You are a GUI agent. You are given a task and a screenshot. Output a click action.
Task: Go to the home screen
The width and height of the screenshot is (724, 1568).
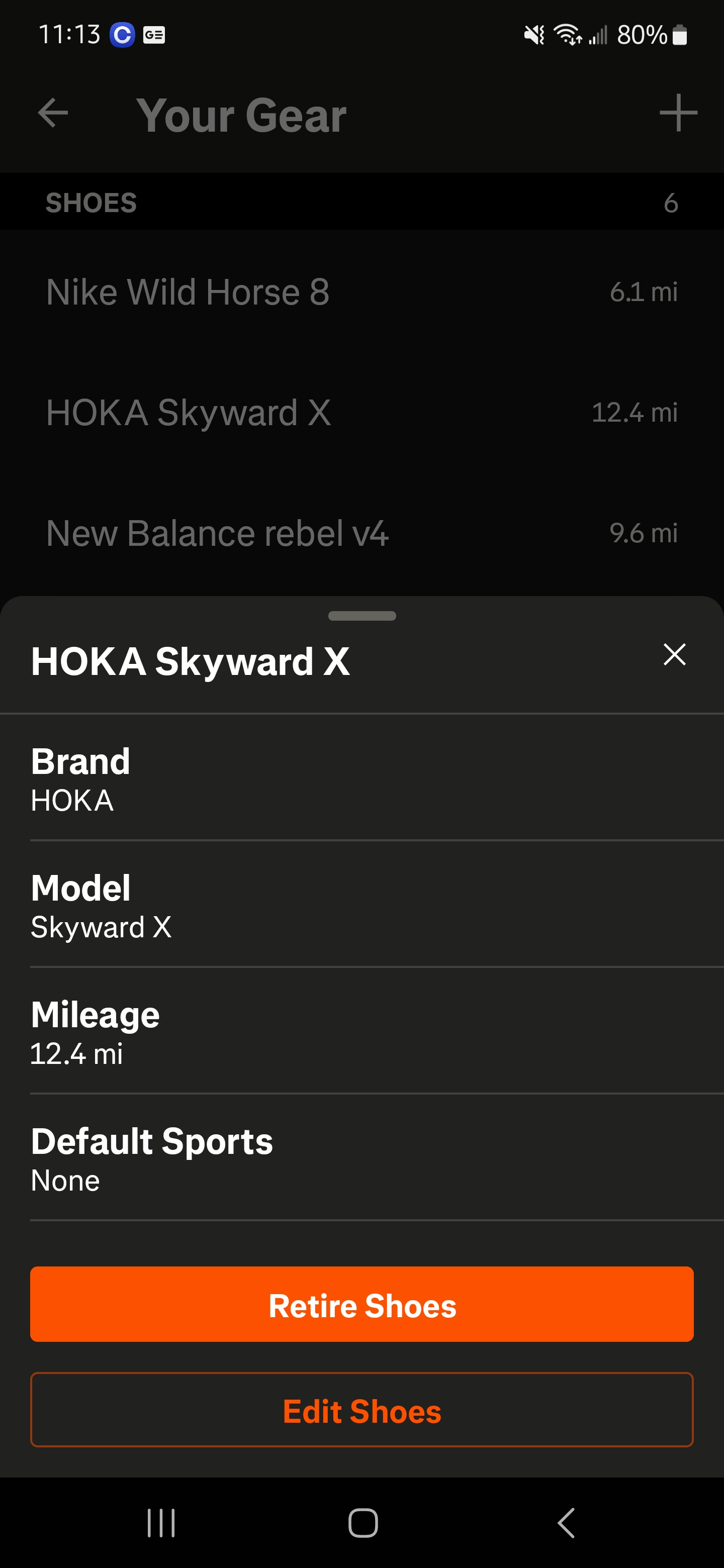[363, 1523]
